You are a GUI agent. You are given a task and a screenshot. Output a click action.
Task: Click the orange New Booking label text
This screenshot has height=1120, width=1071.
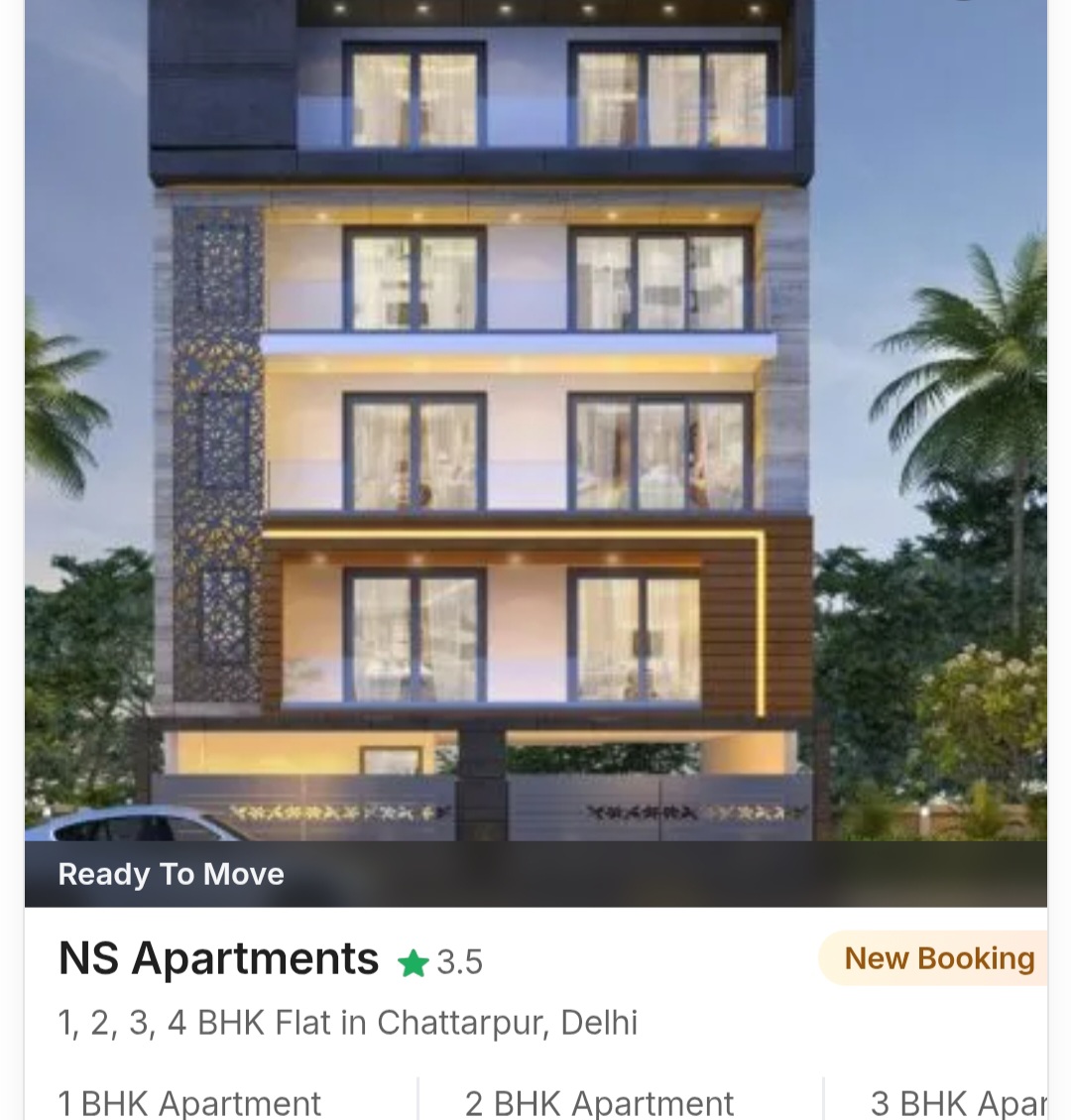click(x=939, y=958)
